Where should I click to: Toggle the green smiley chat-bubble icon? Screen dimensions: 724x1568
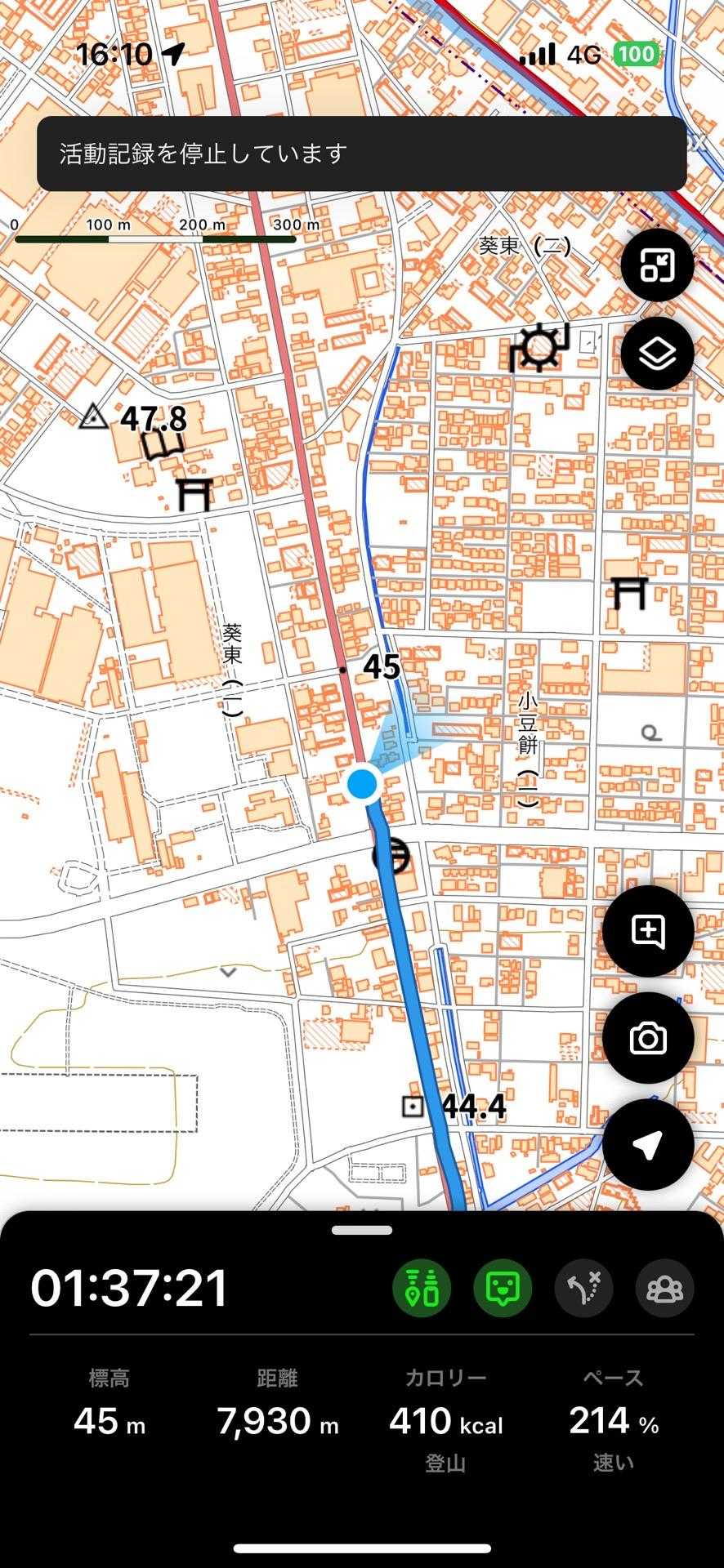point(503,1288)
